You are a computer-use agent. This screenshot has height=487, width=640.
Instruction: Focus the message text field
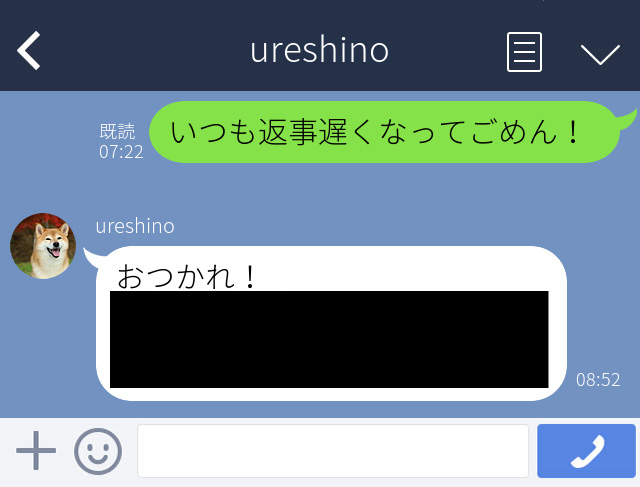[332, 452]
